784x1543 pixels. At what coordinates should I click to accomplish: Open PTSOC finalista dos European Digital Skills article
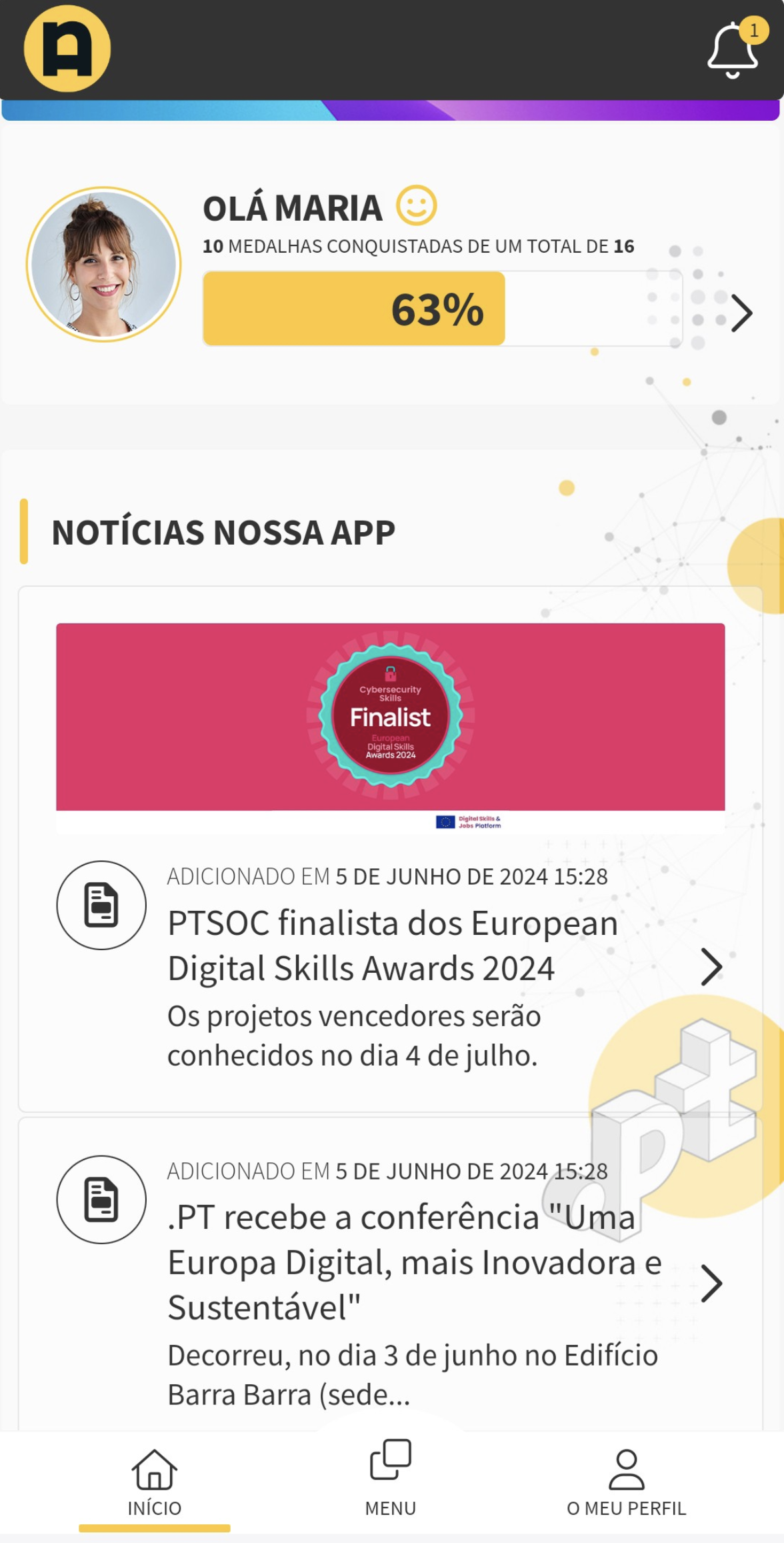393,946
